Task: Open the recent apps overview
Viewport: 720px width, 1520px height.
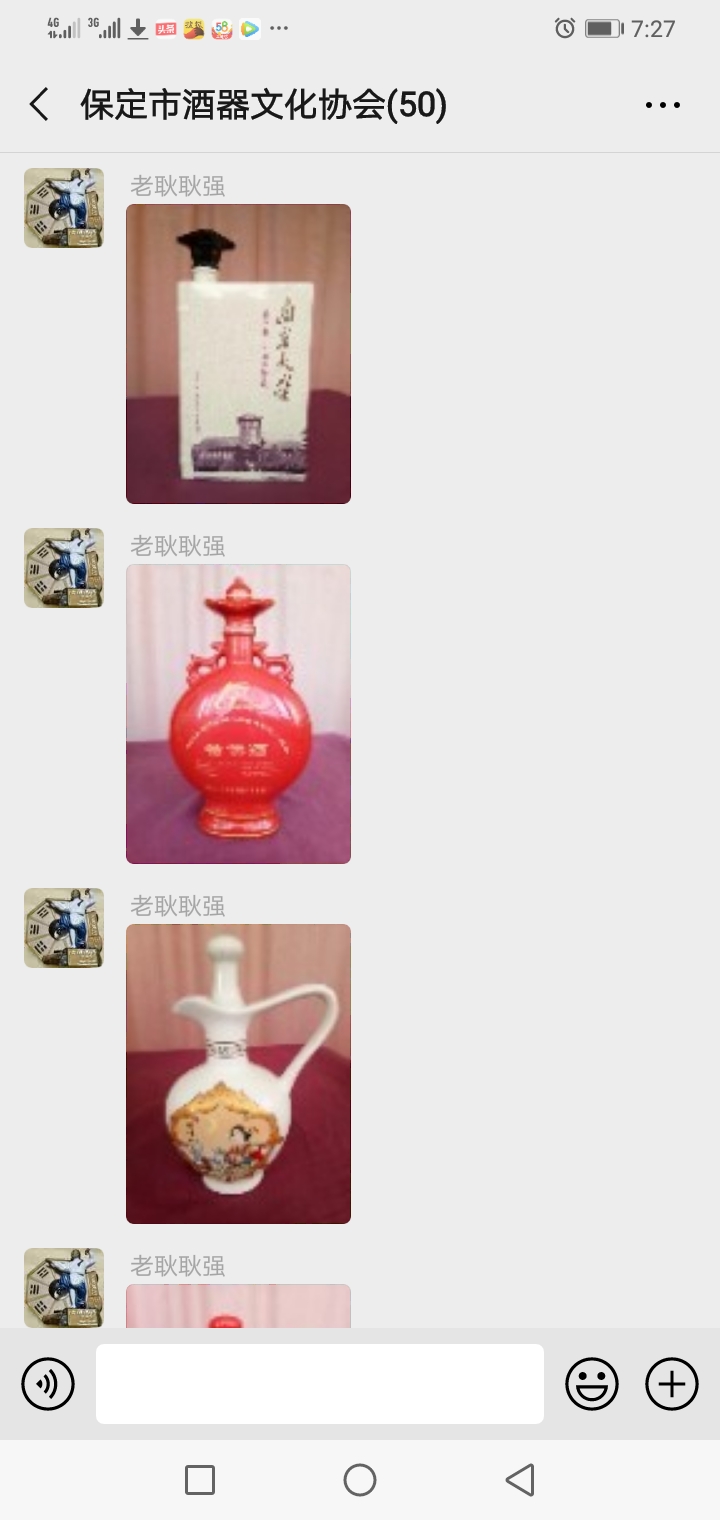Action: (200, 1480)
